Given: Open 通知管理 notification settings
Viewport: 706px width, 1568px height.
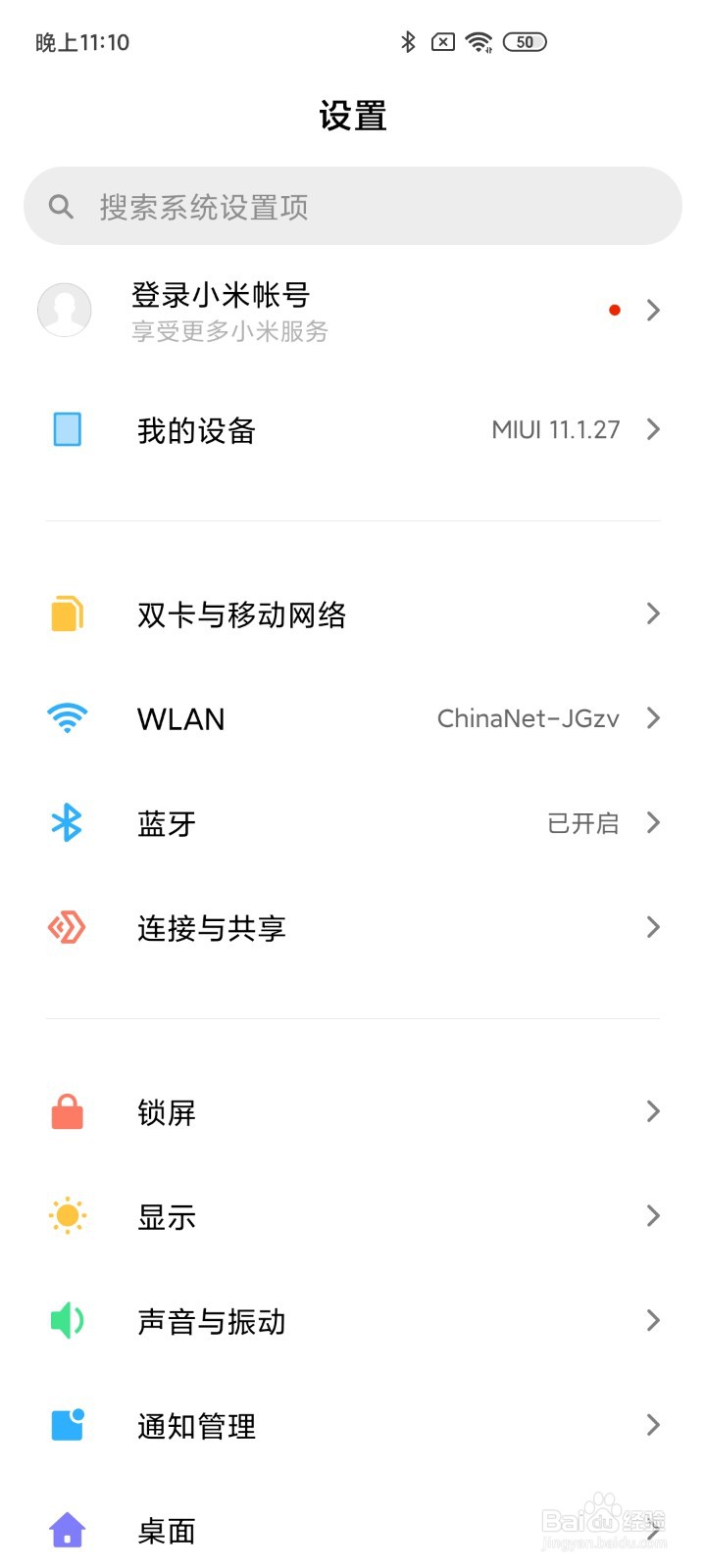Looking at the screenshot, I should (x=353, y=1426).
